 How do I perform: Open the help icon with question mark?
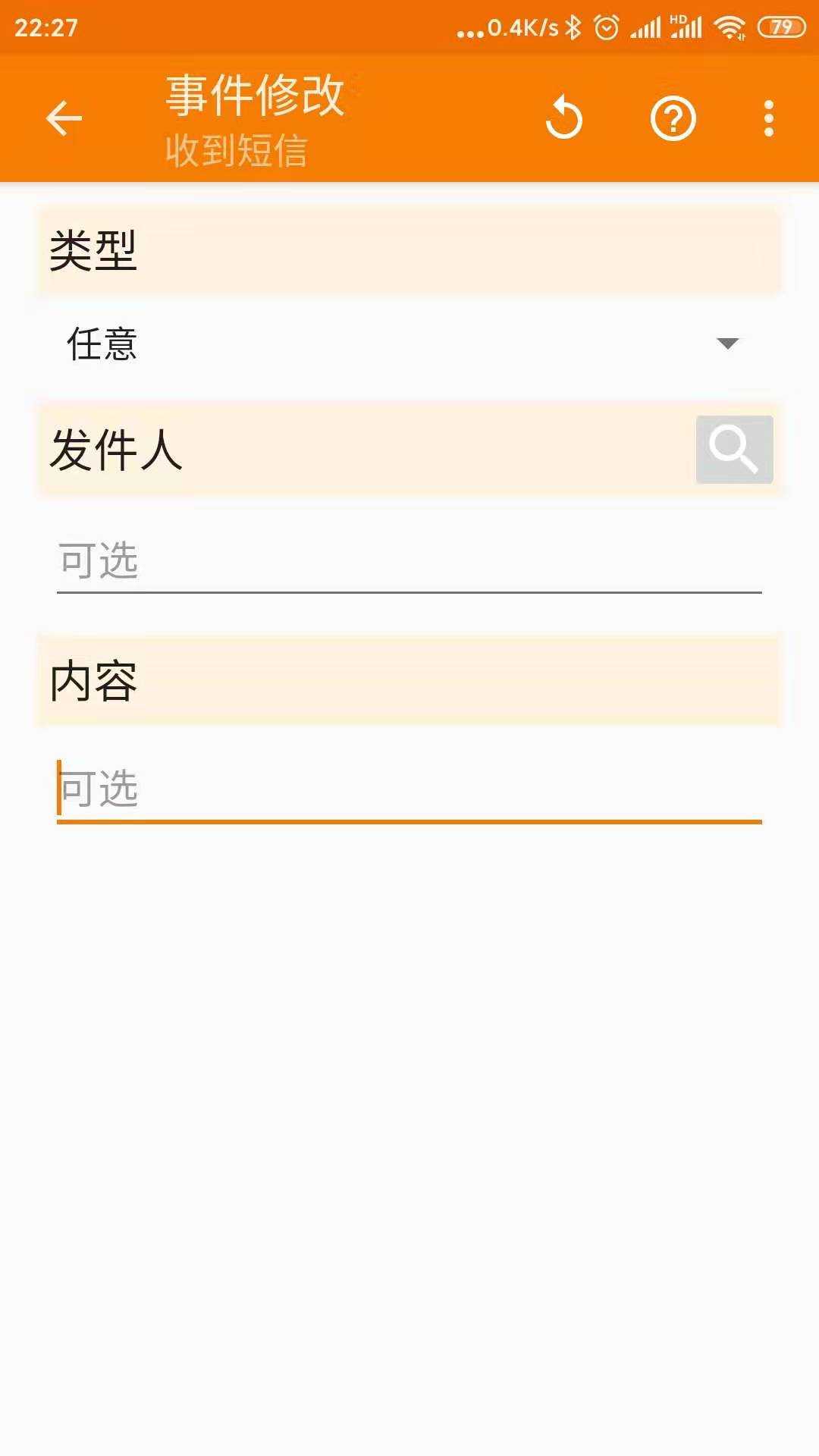pyautogui.click(x=673, y=118)
